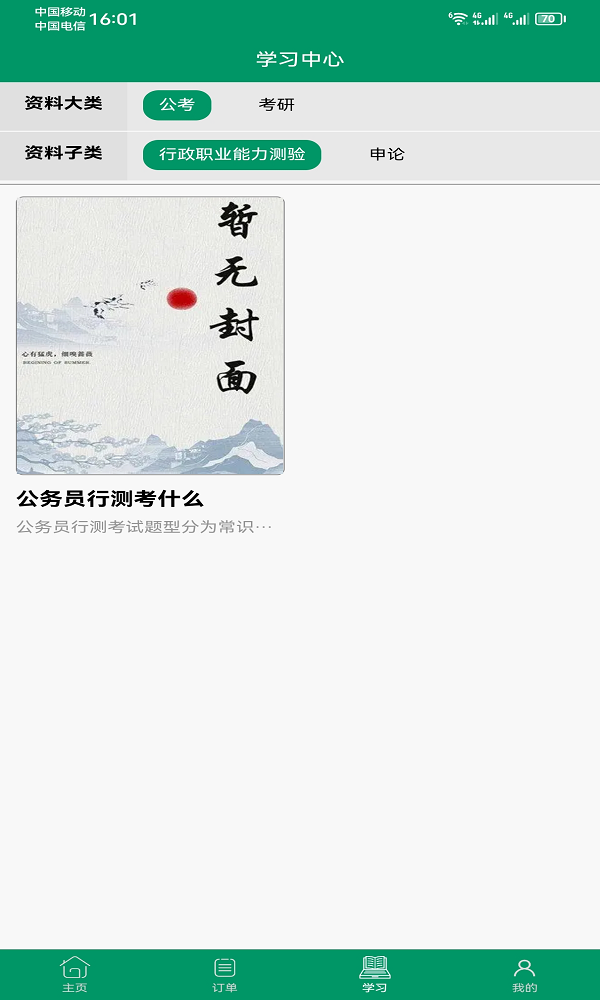Switch to the 学习 tab
Viewport: 600px width, 1000px height.
tap(375, 974)
